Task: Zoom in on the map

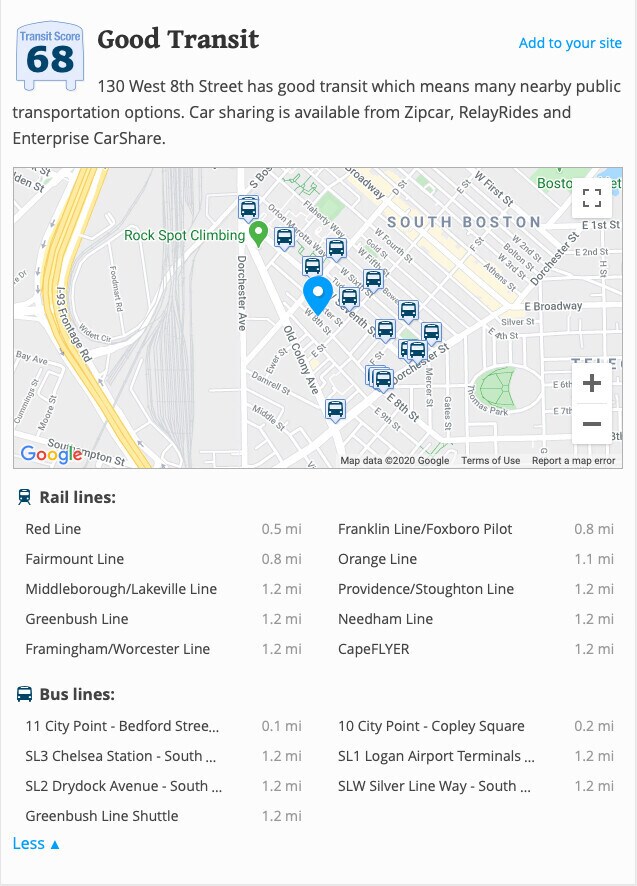Action: point(591,383)
